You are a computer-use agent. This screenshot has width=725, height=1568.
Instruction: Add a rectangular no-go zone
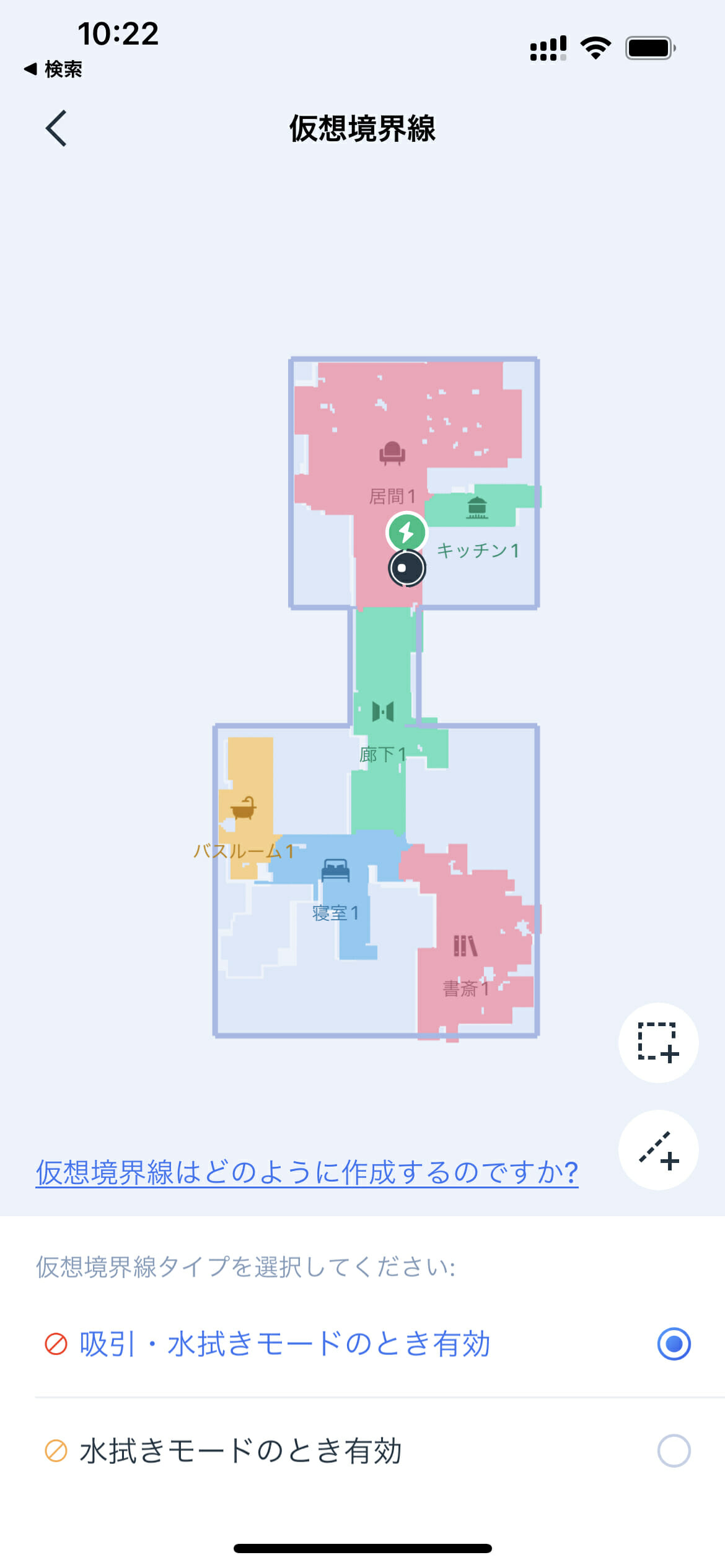coord(658,1043)
